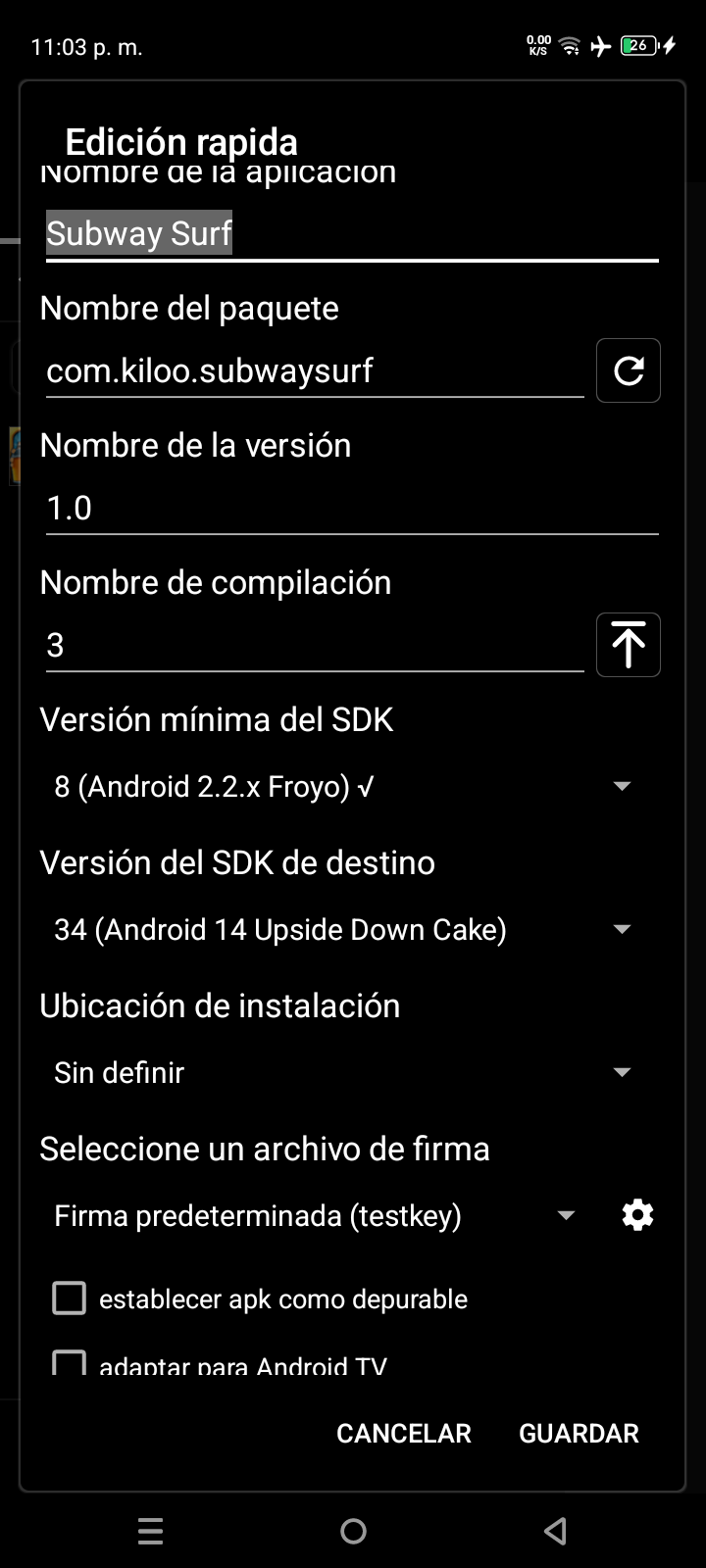Check 'adaptar para Android TV'
Image resolution: width=706 pixels, height=1568 pixels.
click(x=70, y=1362)
